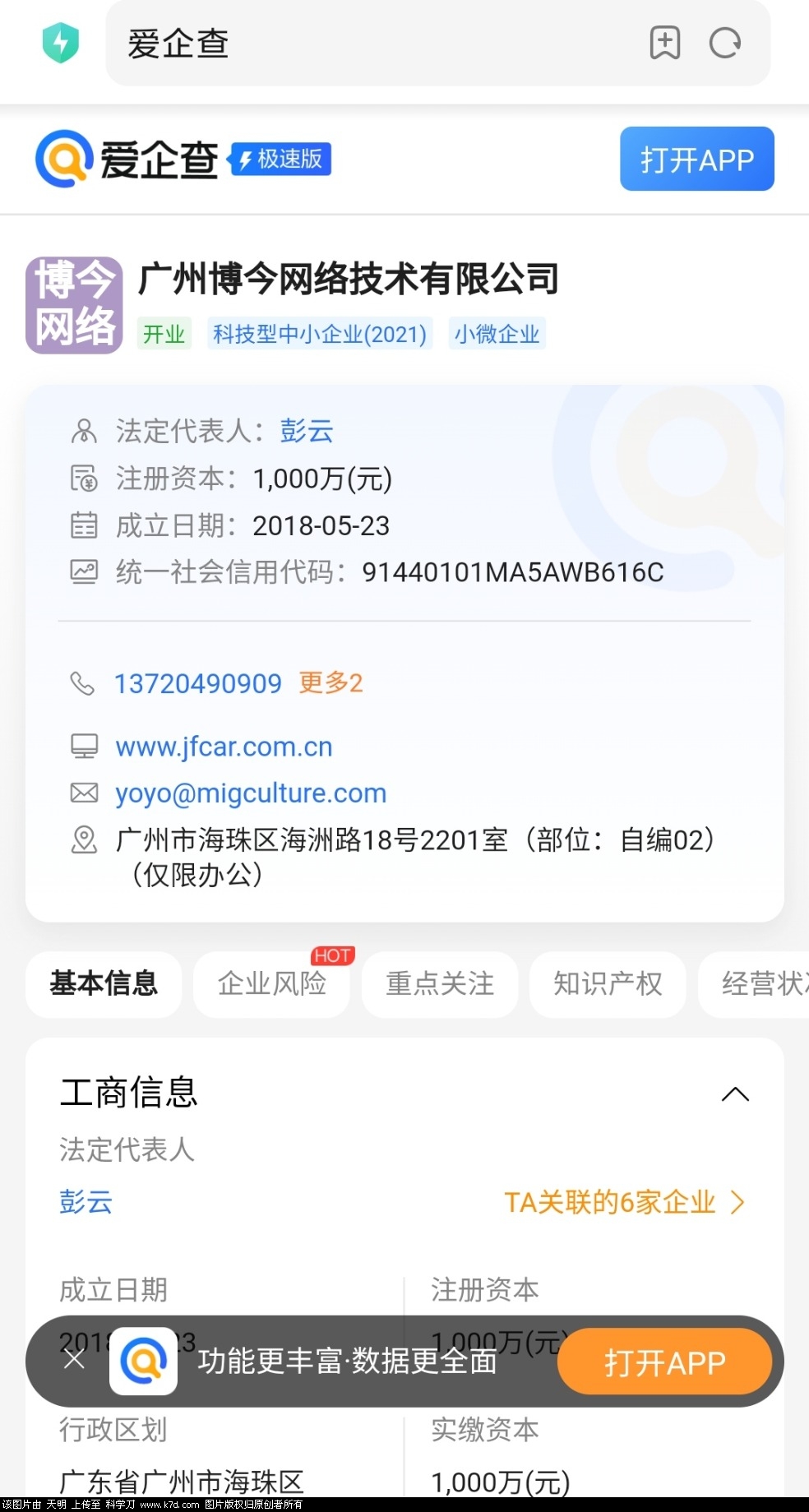Dismiss the bottom app promotion banner
Image resolution: width=809 pixels, height=1512 pixels.
click(x=74, y=1360)
